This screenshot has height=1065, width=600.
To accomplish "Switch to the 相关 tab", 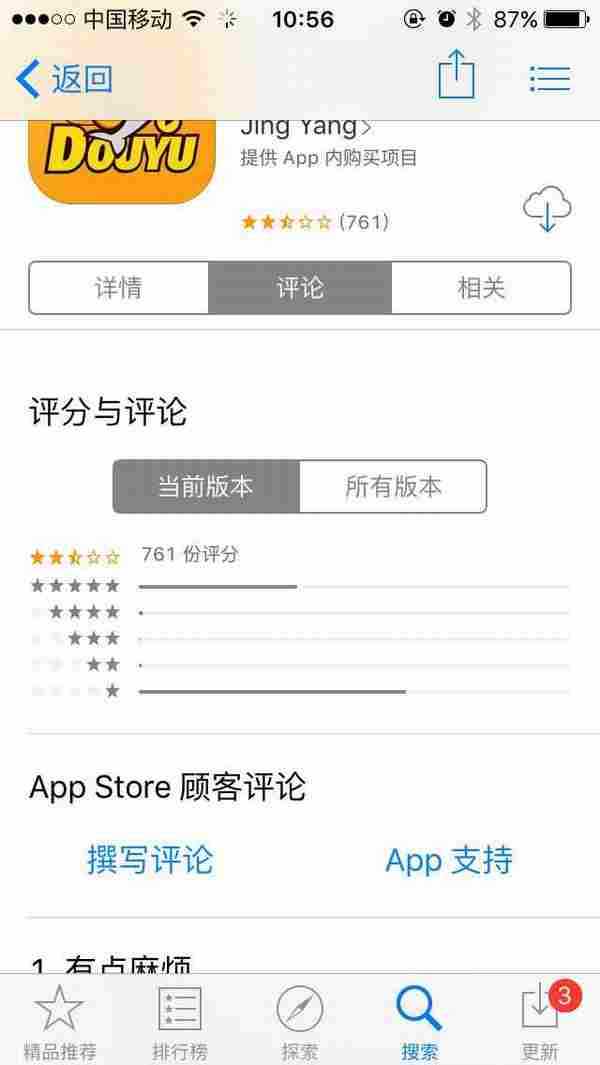I will pos(481,288).
